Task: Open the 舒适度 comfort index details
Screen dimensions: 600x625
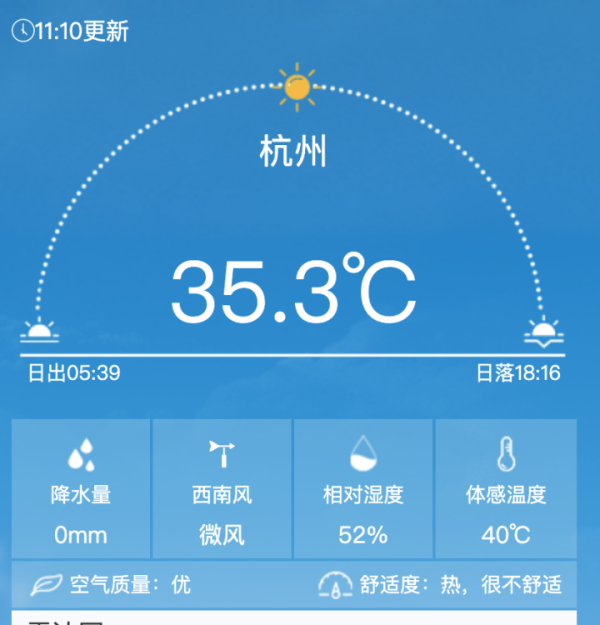Action: tap(440, 584)
